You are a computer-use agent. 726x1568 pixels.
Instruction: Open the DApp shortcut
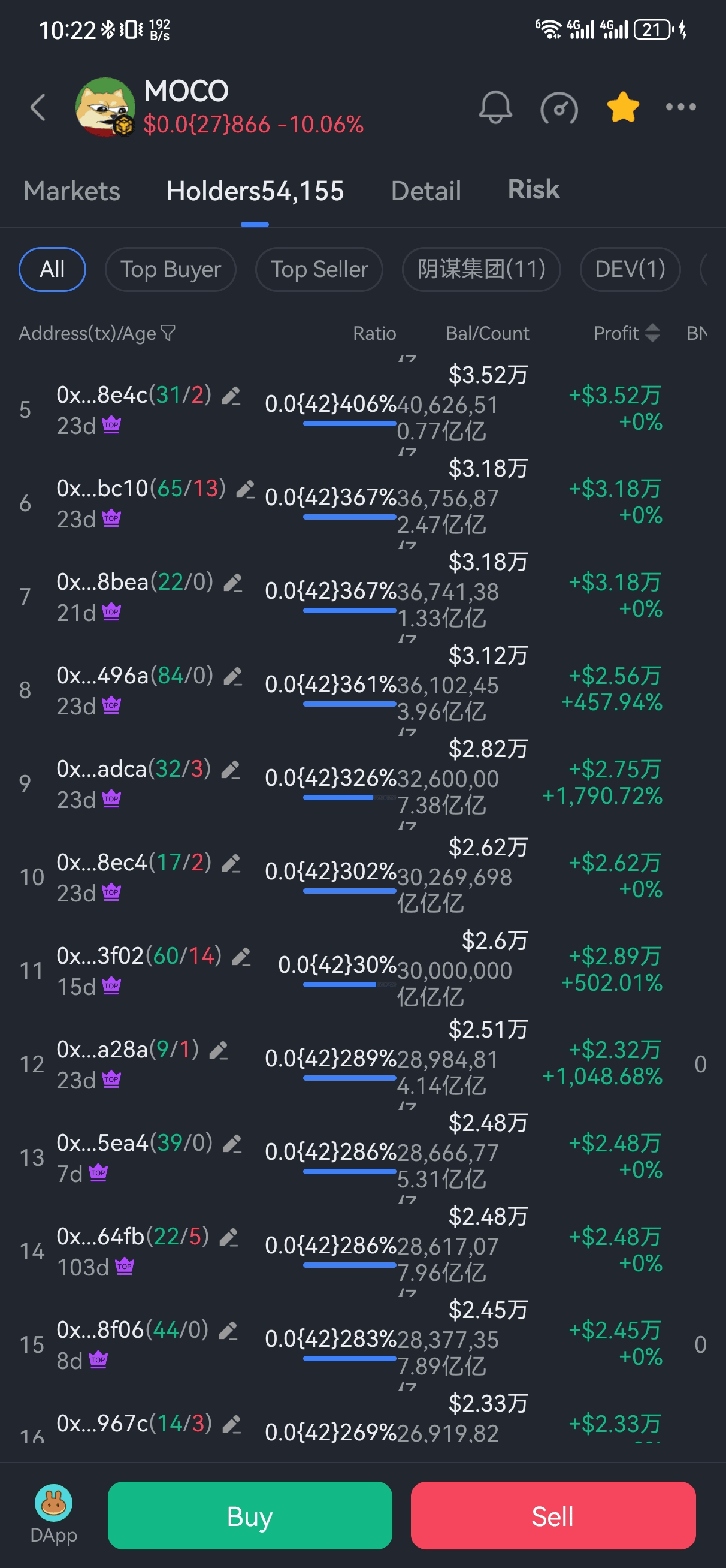53,1515
